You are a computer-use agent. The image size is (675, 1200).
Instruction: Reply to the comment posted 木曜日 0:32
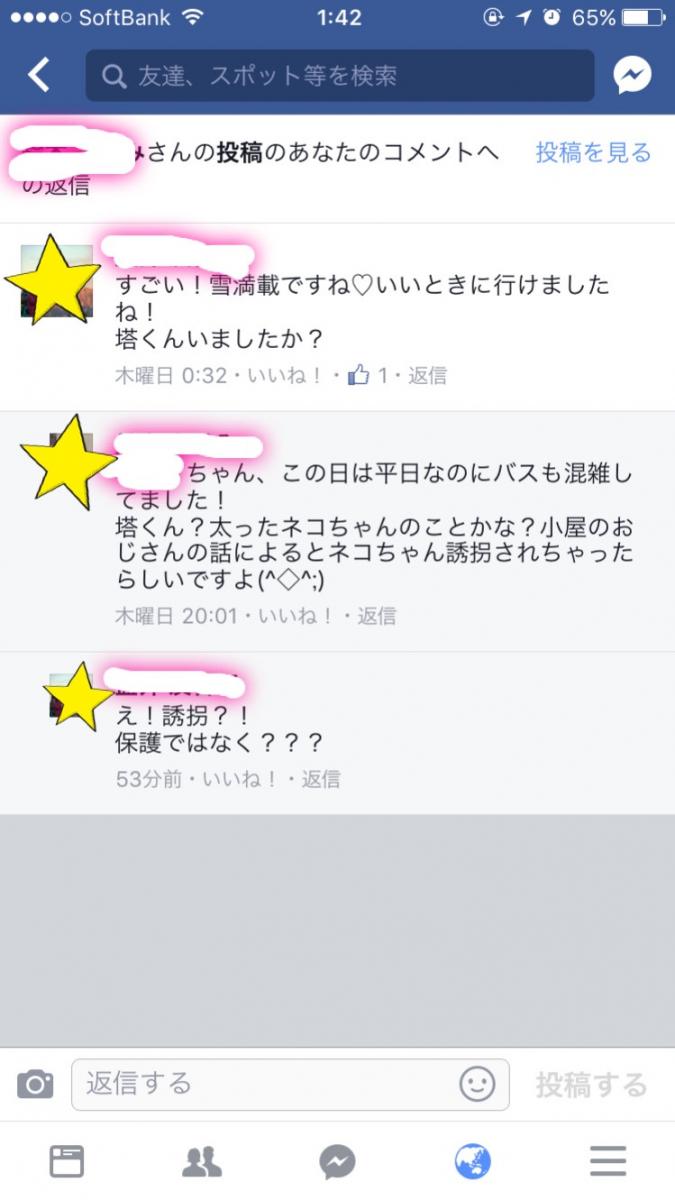(428, 376)
